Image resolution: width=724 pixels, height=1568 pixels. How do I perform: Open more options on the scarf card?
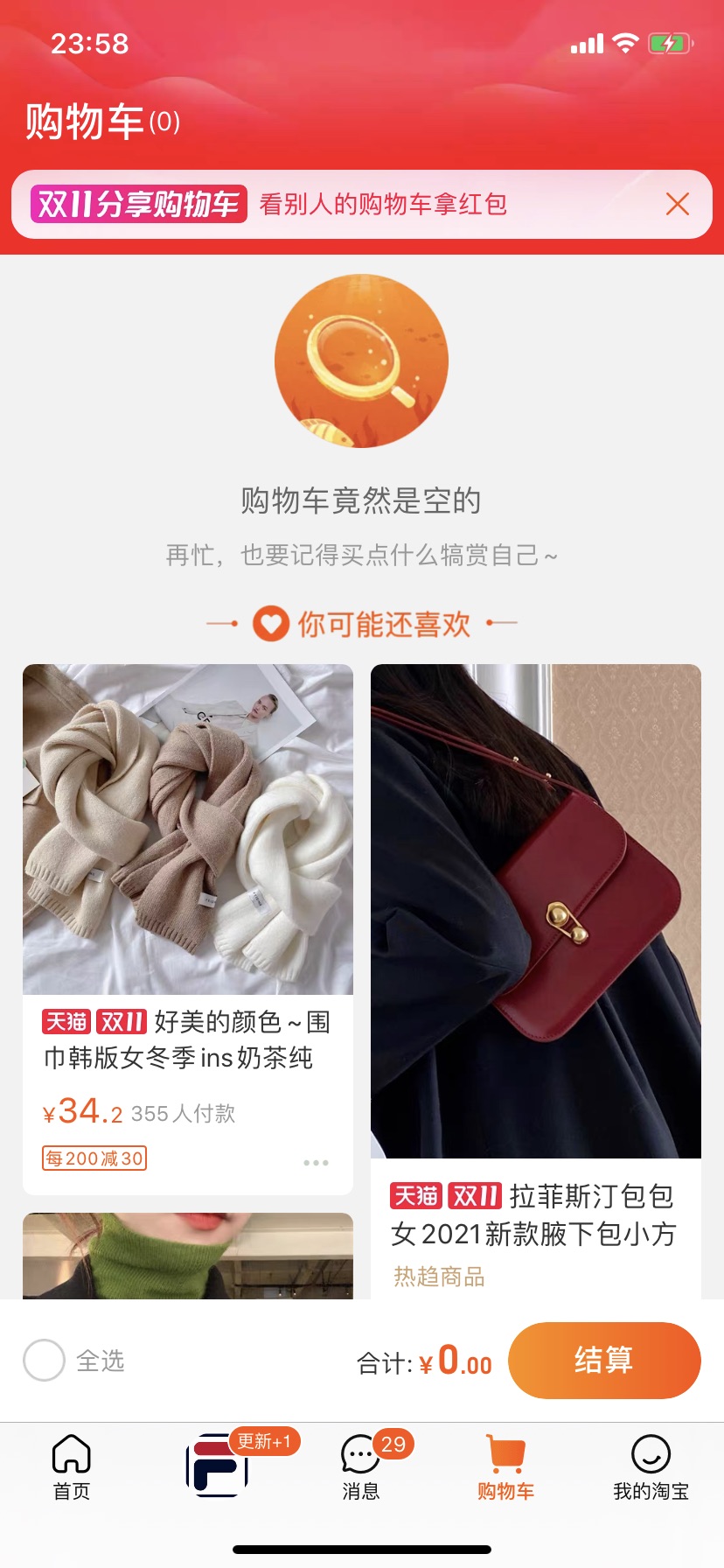(x=316, y=1163)
